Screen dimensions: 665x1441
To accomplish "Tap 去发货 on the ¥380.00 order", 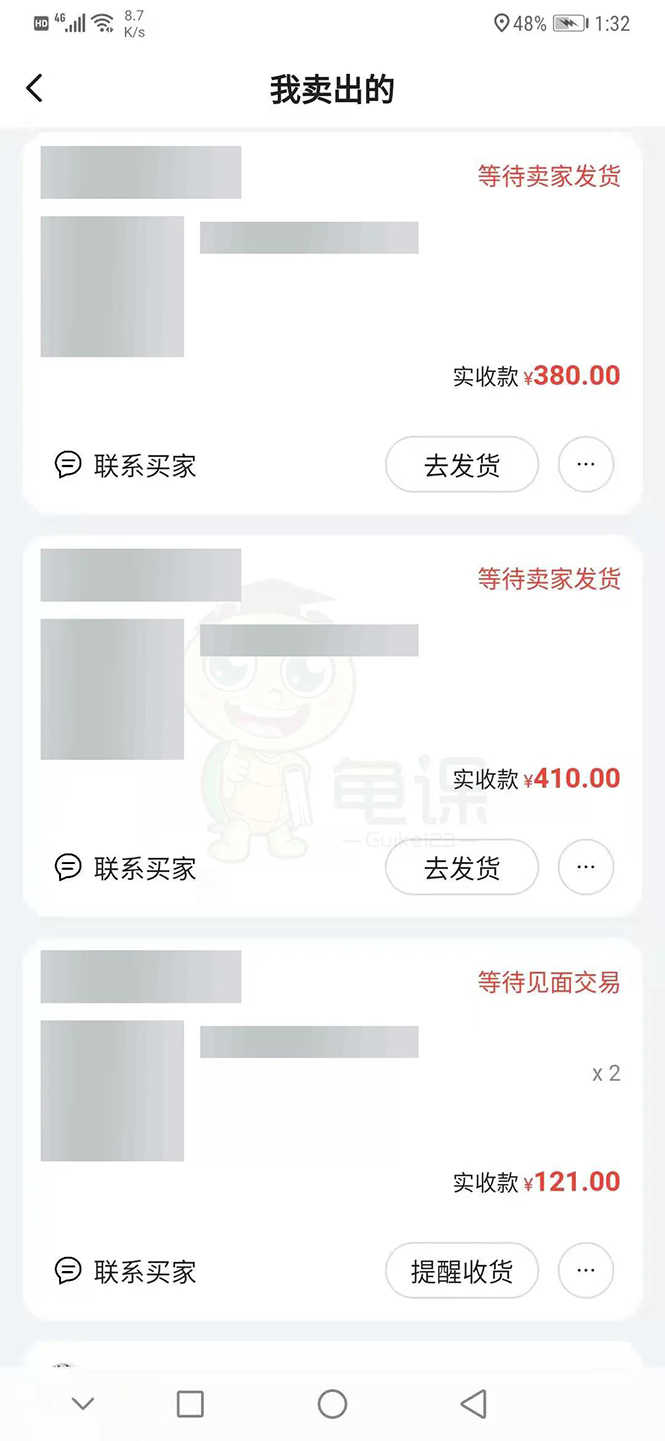I will [462, 465].
